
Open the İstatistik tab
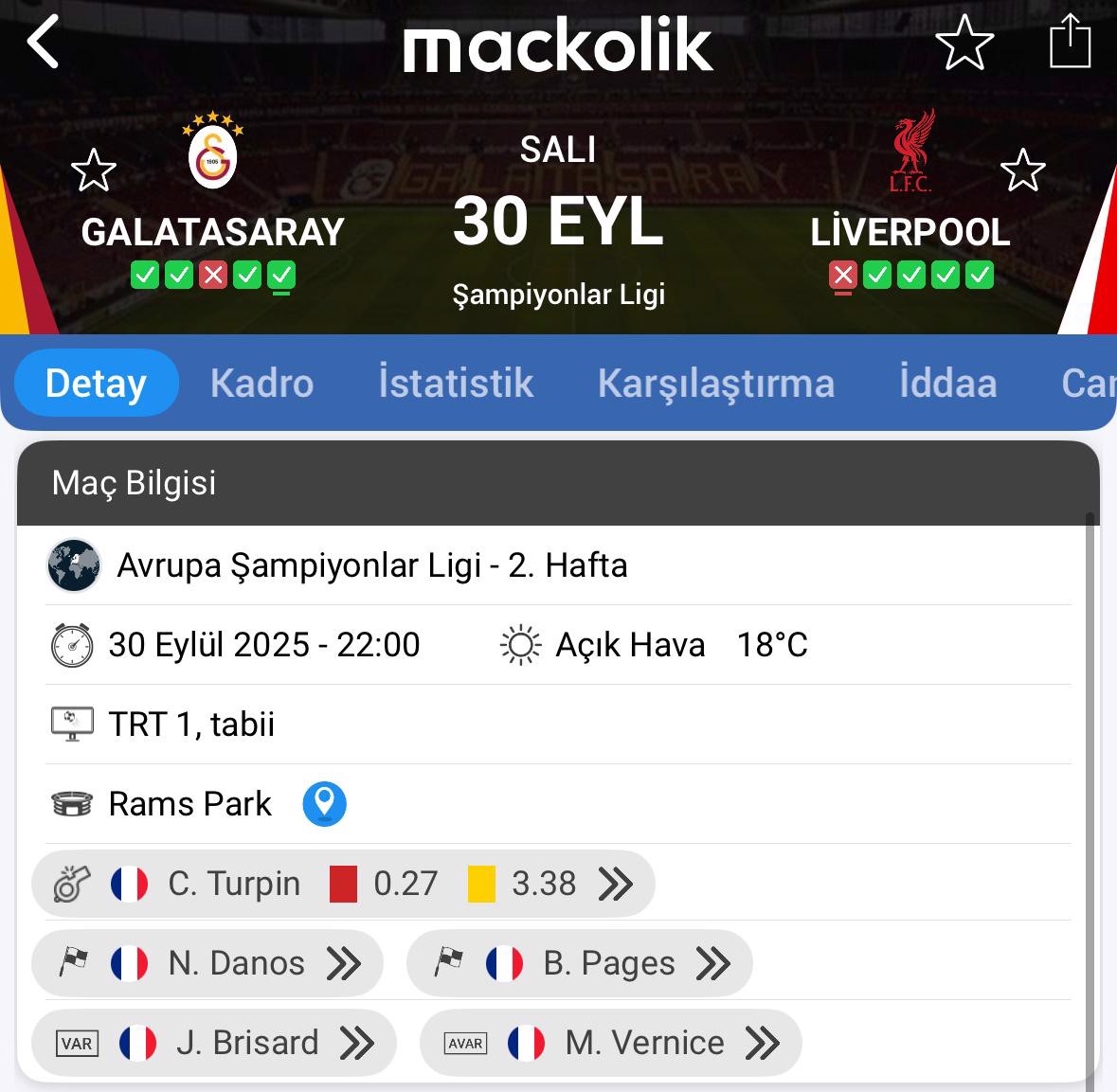(x=456, y=384)
